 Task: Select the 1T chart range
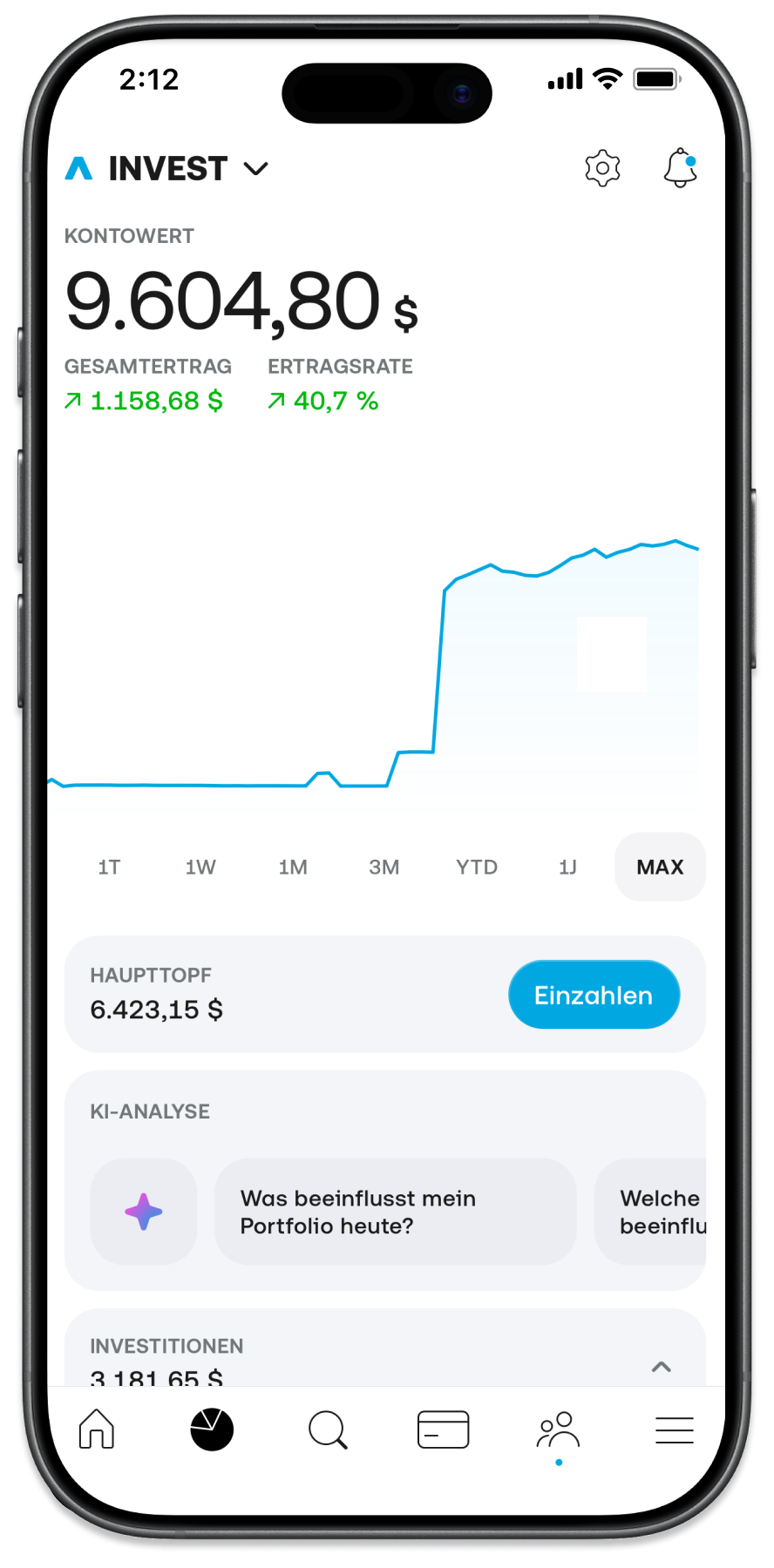click(x=109, y=868)
